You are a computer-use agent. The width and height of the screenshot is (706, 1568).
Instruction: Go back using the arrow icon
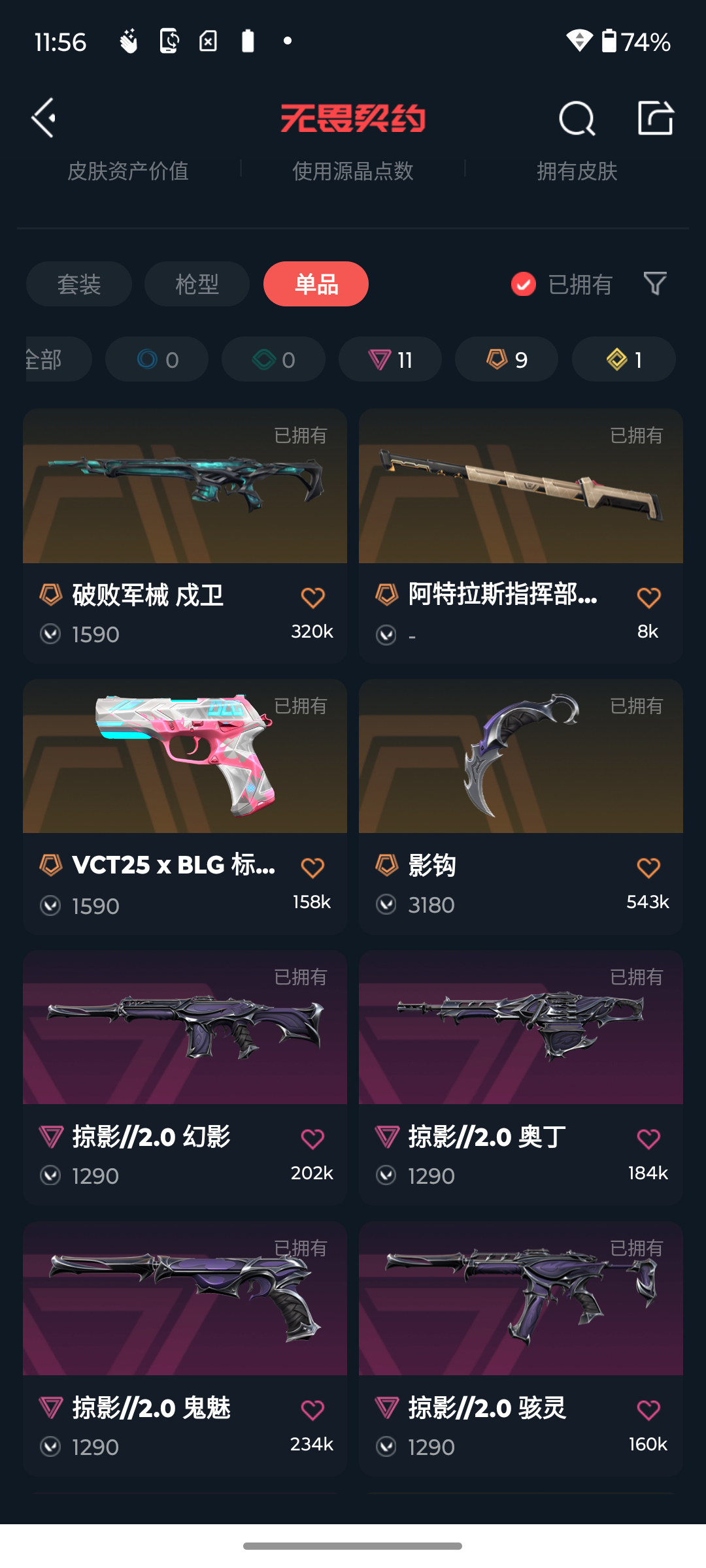(x=44, y=118)
